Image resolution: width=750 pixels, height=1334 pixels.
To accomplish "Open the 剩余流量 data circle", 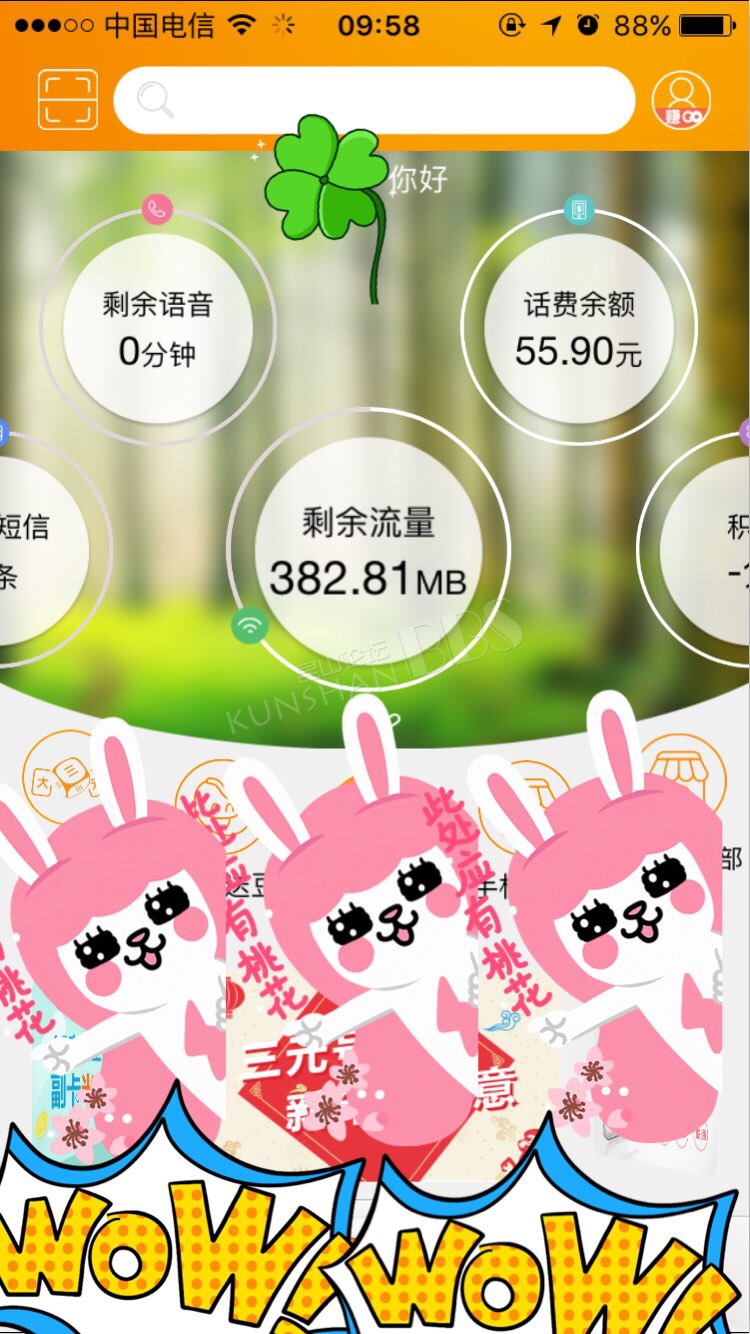I will click(x=368, y=549).
